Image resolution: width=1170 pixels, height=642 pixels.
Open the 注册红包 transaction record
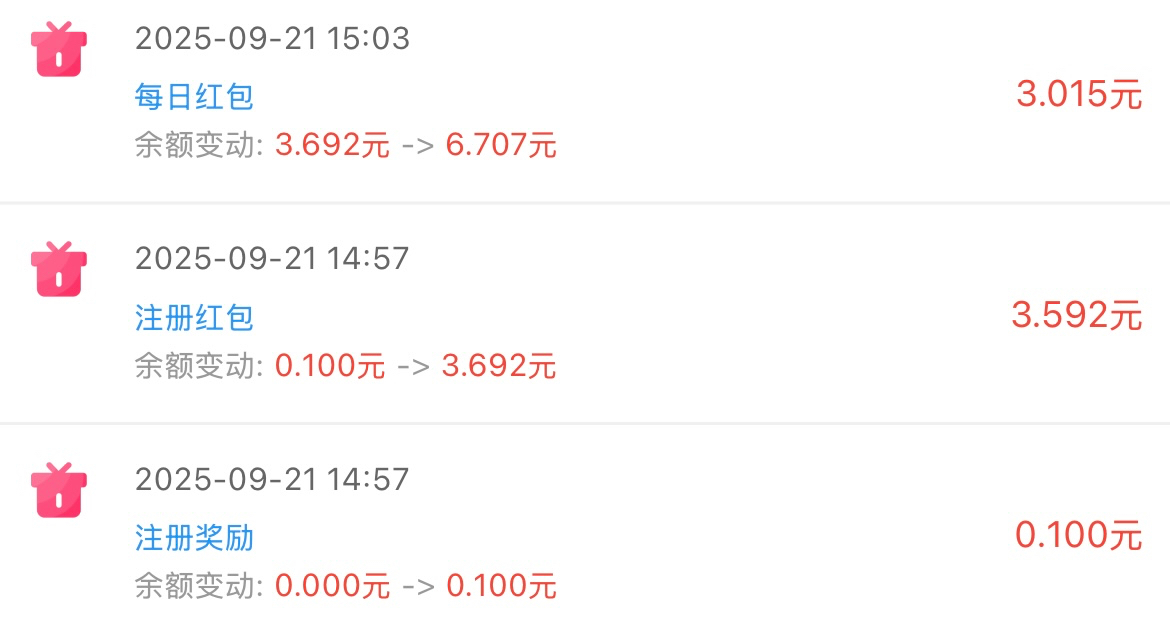pos(194,318)
